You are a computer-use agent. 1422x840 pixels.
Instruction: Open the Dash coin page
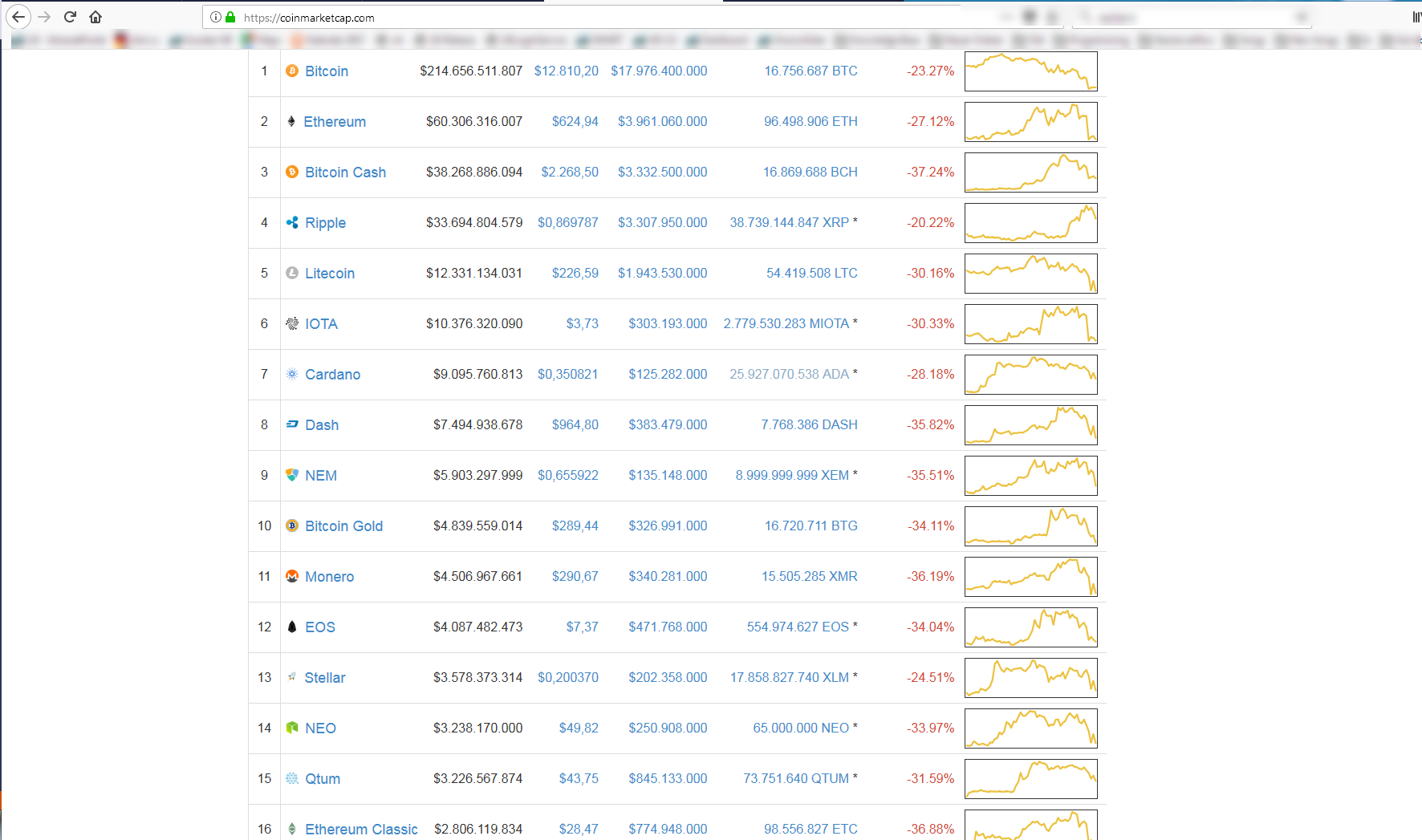[321, 425]
